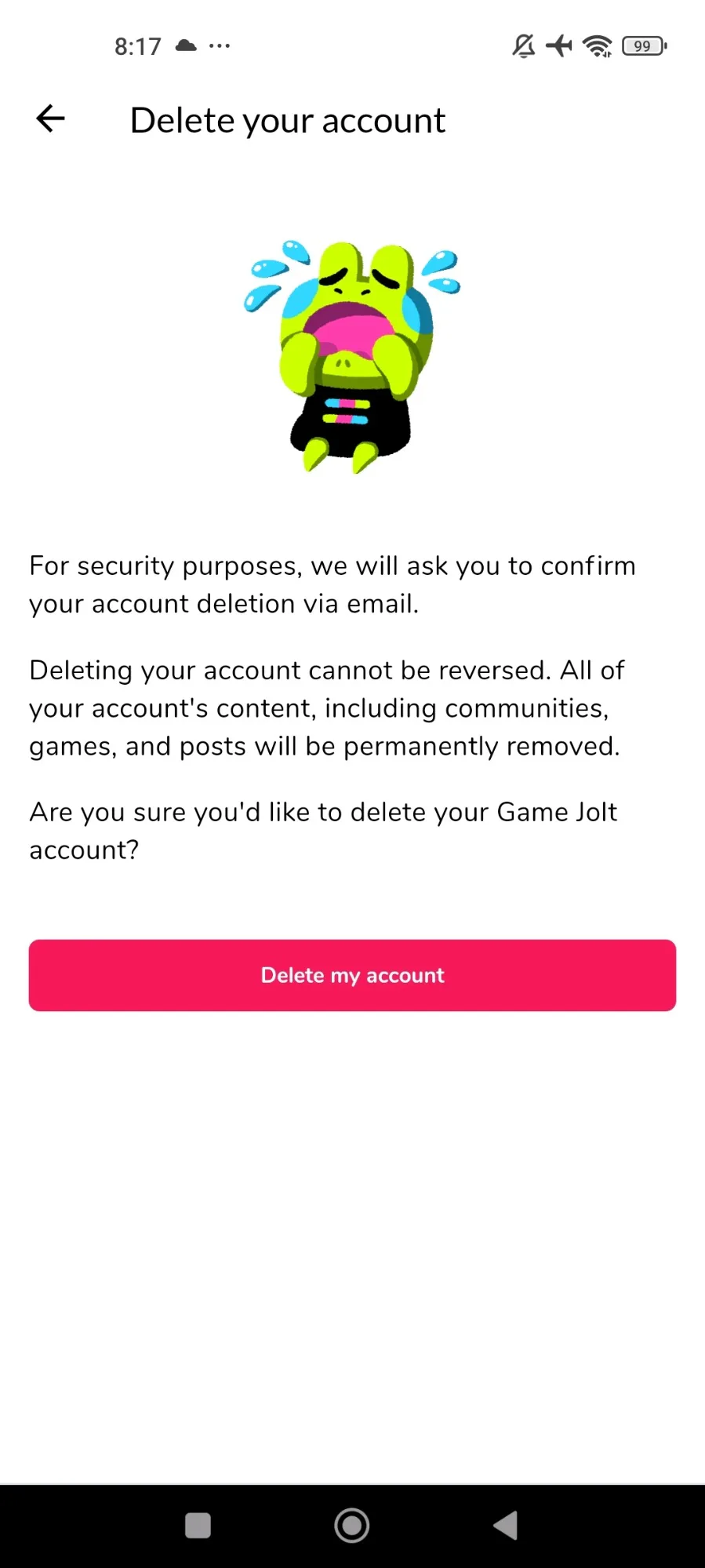Go to the phone's home screen
The width and height of the screenshot is (705, 1568).
pyautogui.click(x=352, y=1526)
